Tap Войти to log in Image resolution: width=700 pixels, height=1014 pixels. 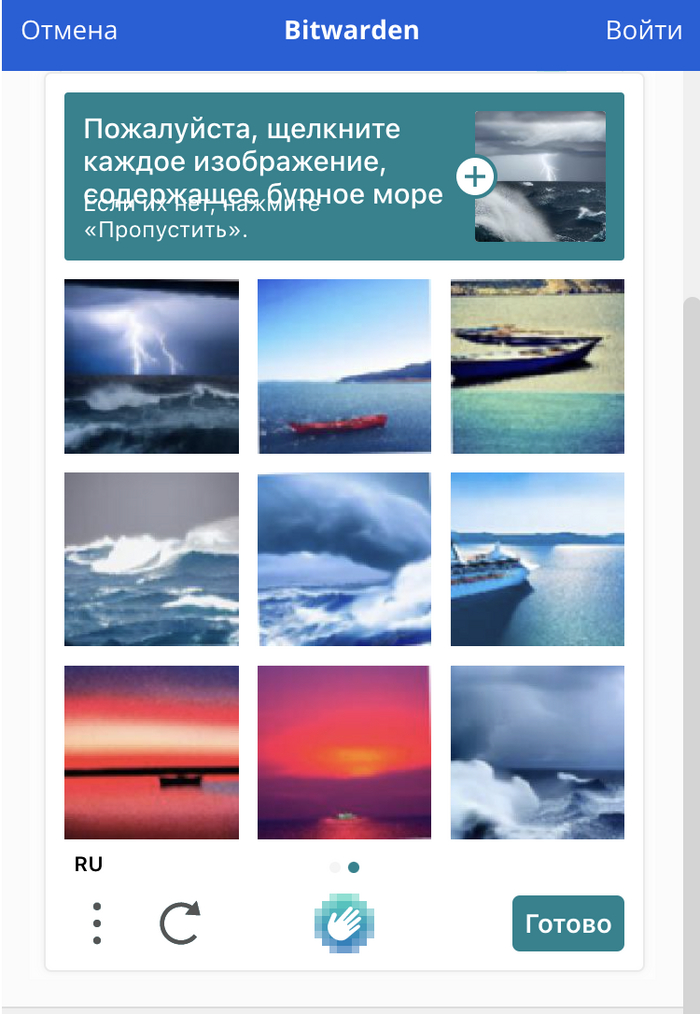pyautogui.click(x=643, y=30)
